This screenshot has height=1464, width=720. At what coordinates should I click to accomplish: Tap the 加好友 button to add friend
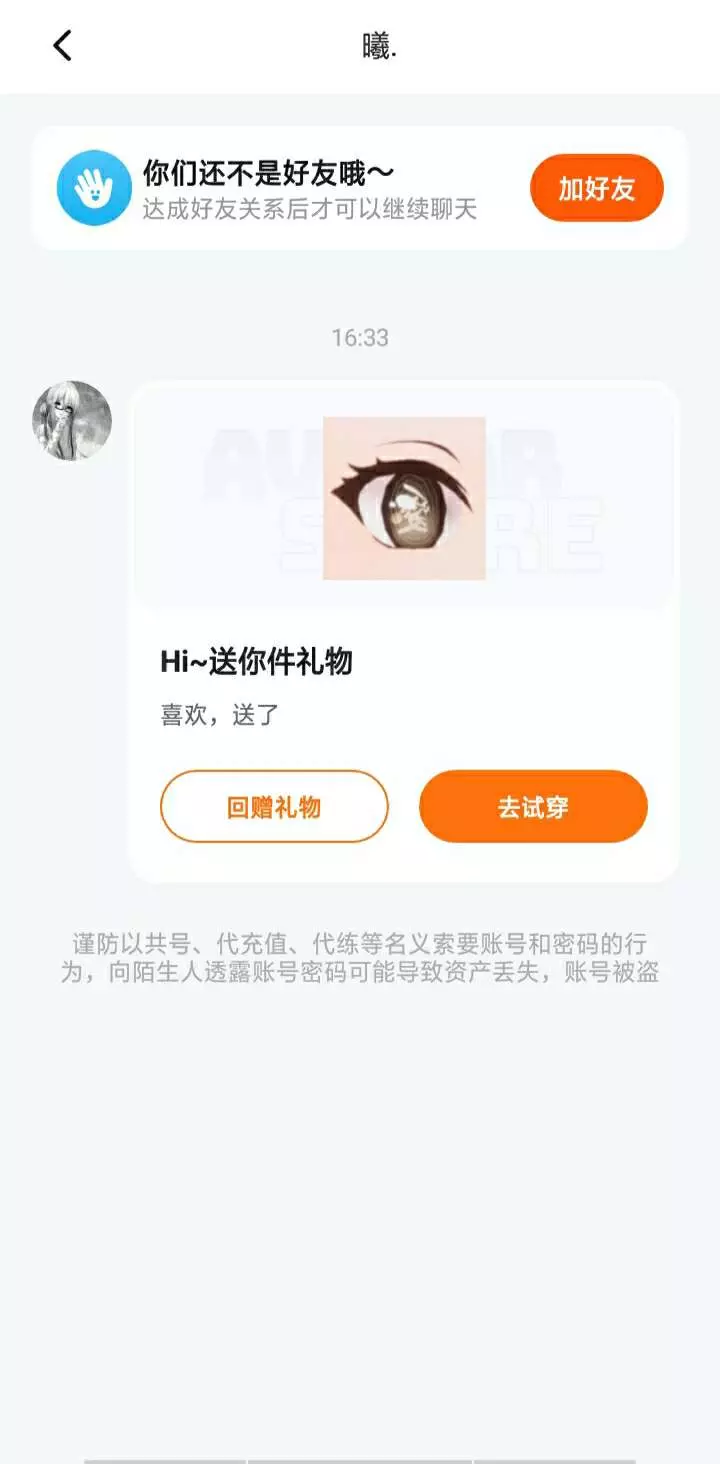point(597,188)
